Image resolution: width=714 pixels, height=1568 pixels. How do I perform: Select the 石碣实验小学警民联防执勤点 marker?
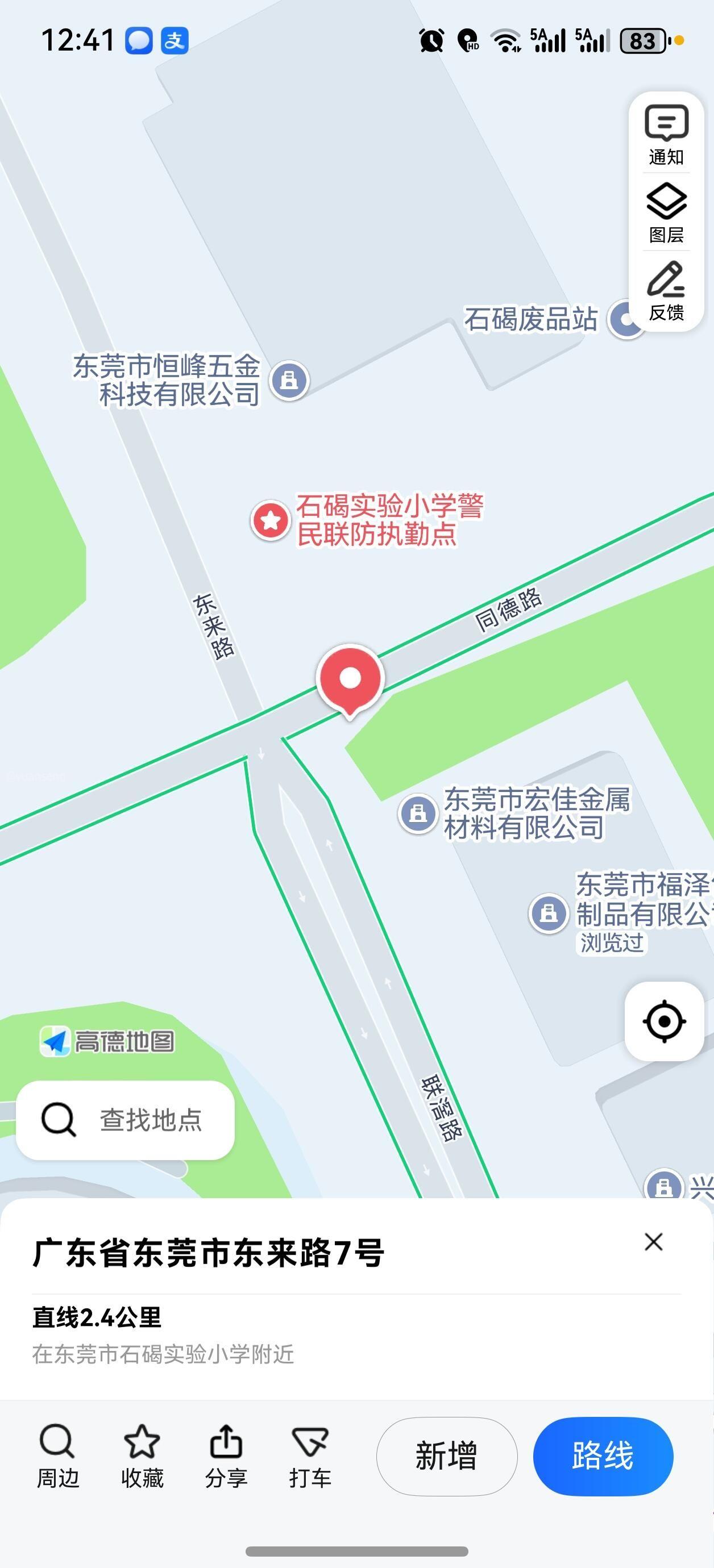[271, 520]
